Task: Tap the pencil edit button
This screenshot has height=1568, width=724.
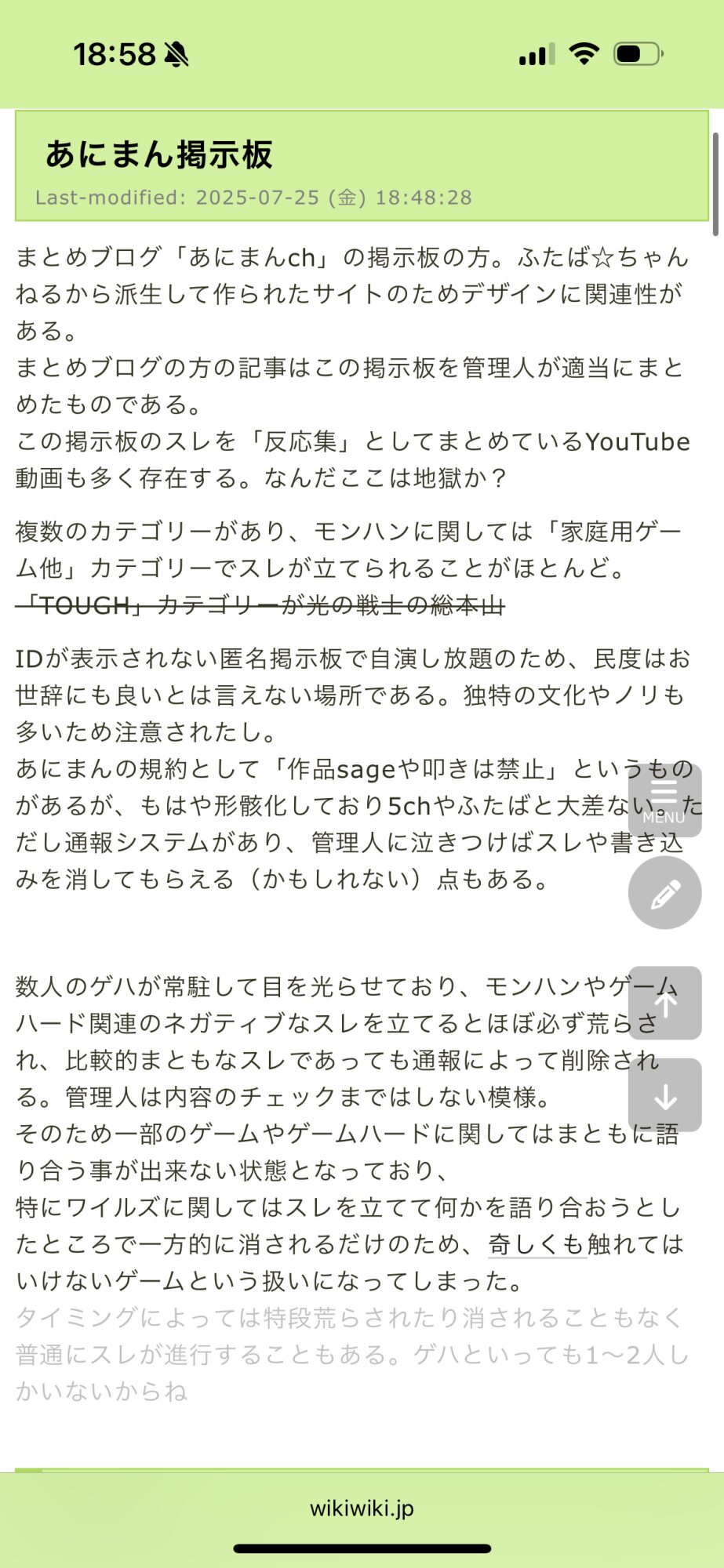Action: [x=664, y=893]
